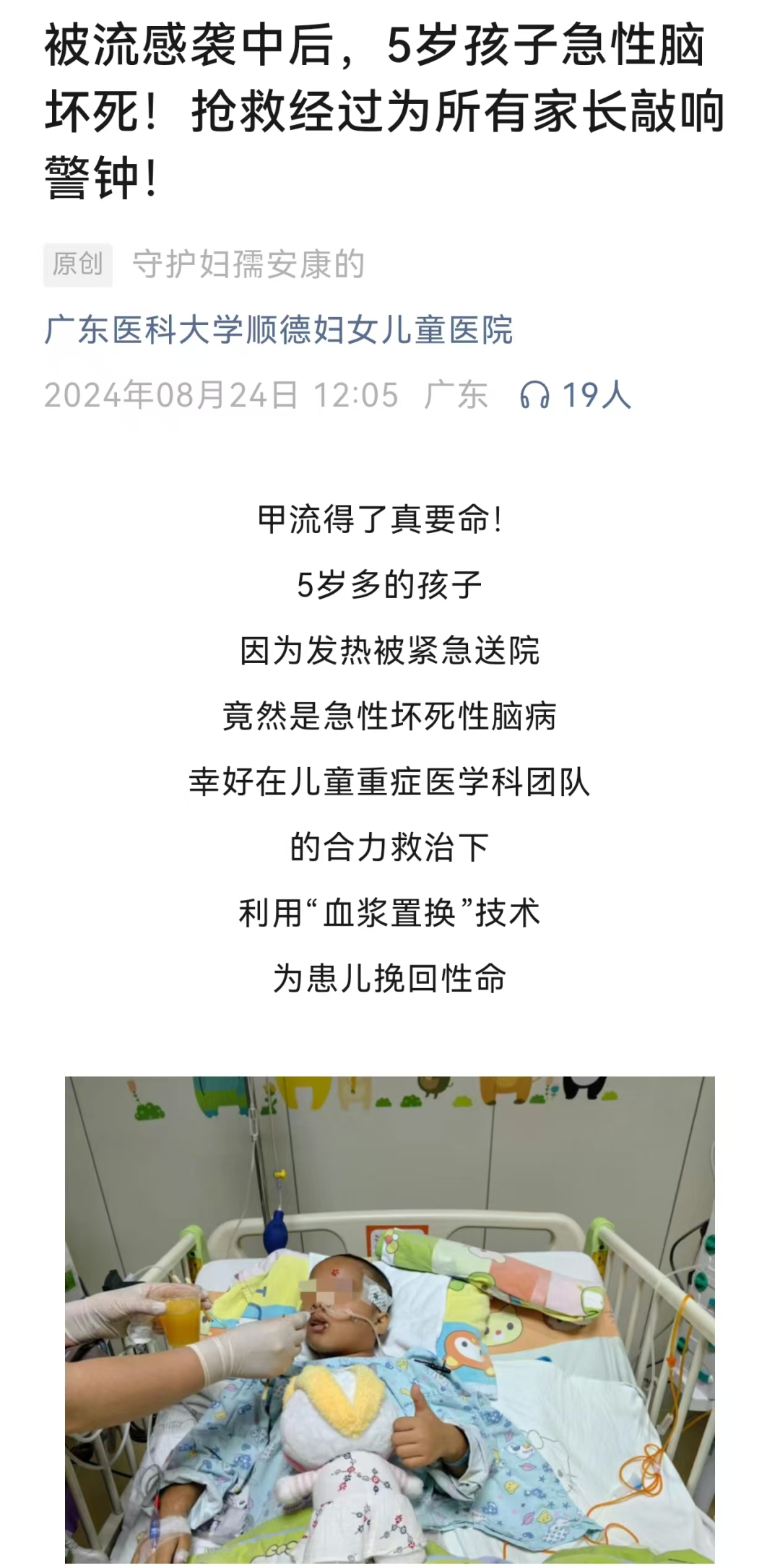This screenshot has width=780, height=1568.
Task: Open 广东医科大学顺德妇女儿童医院 account page
Action: [x=279, y=330]
